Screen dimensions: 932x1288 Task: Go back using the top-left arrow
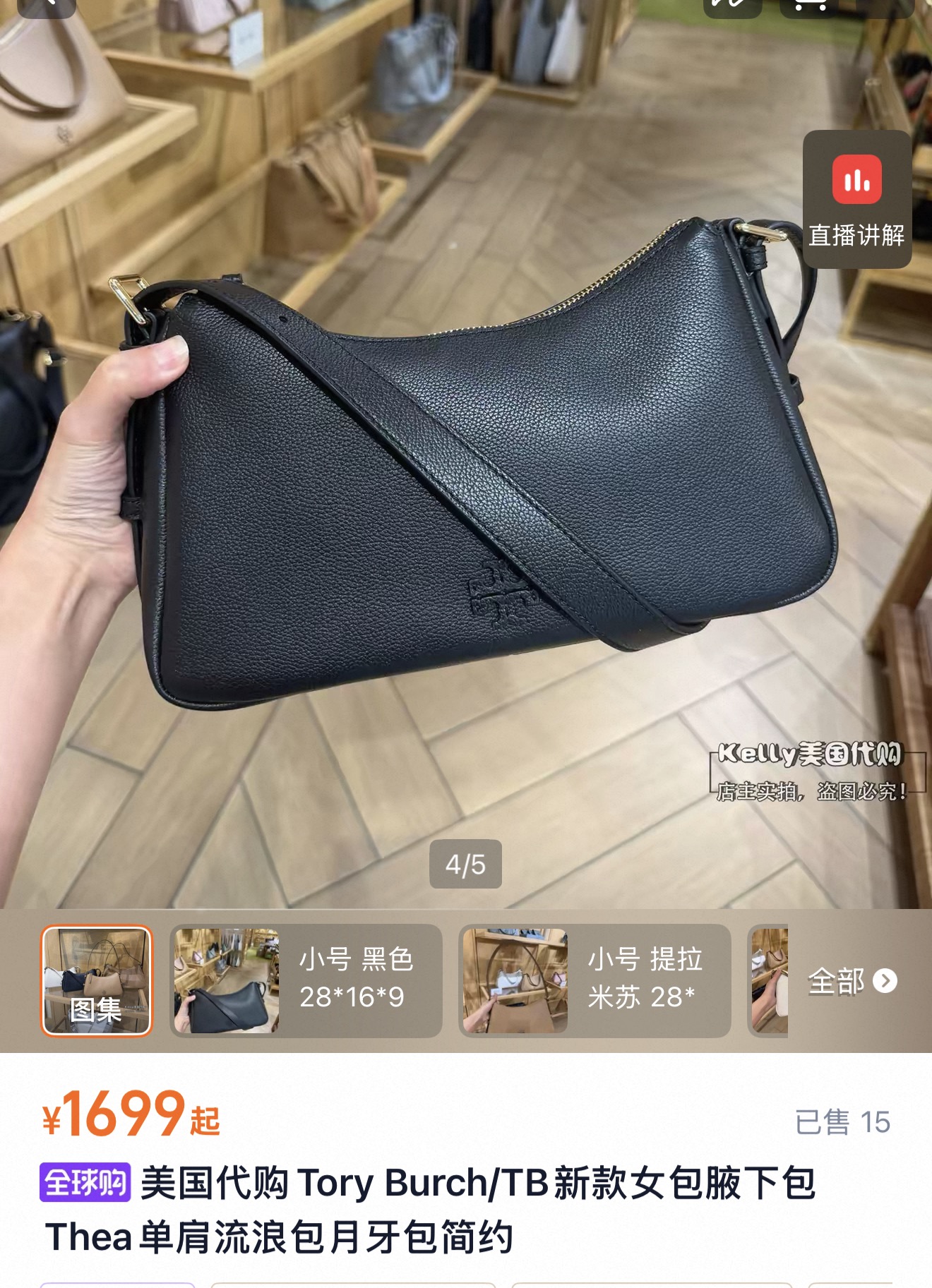point(47,6)
